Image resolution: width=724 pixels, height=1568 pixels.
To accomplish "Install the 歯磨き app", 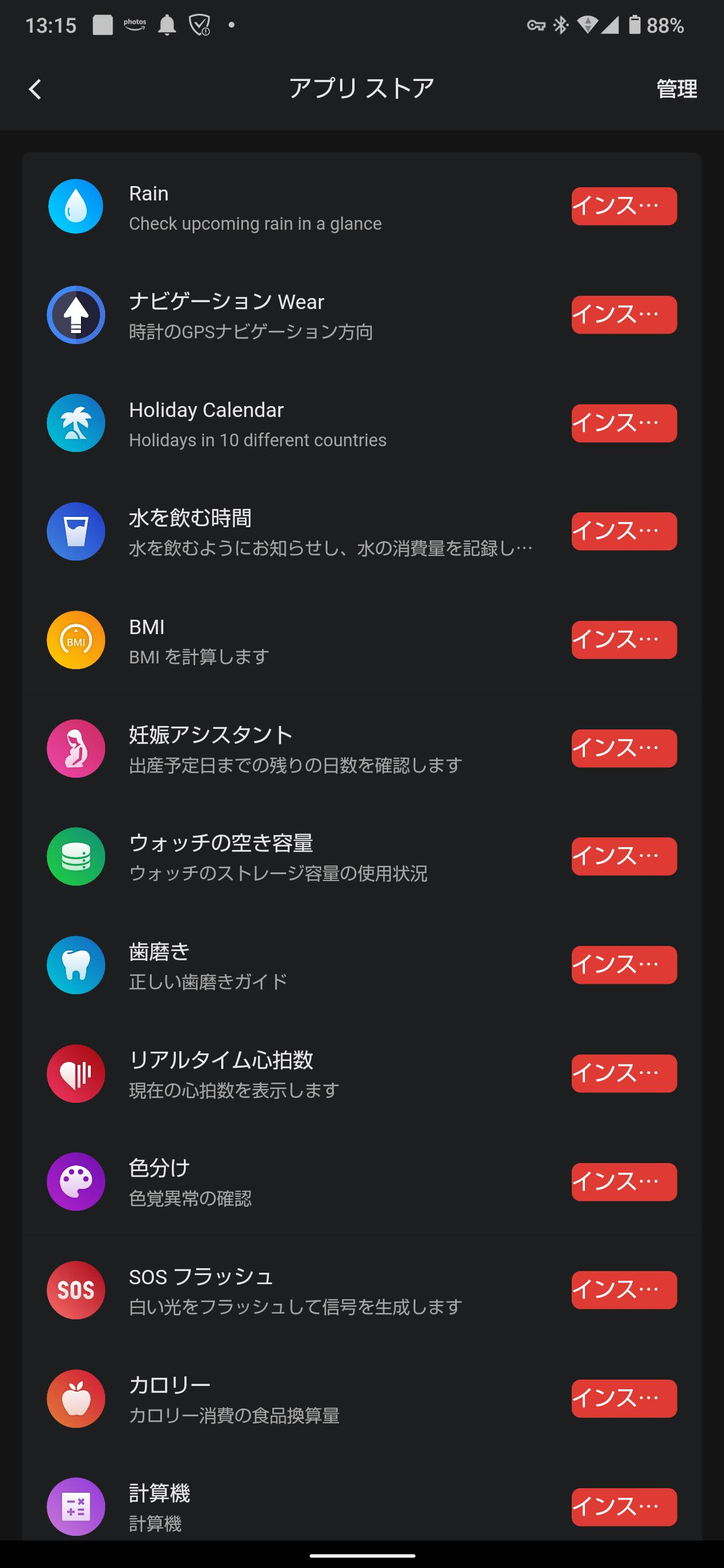I will 623,965.
